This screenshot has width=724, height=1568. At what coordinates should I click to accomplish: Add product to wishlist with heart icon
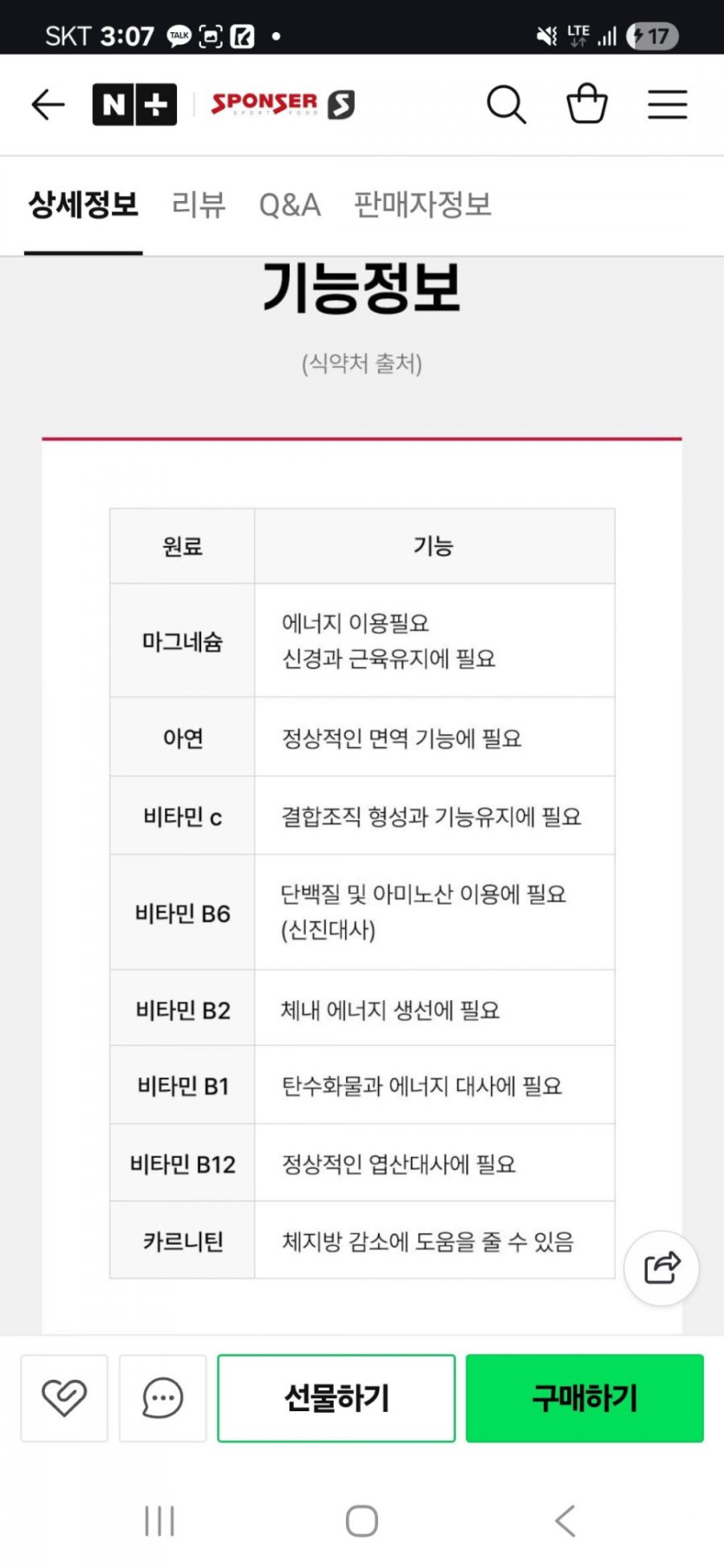[x=64, y=1398]
